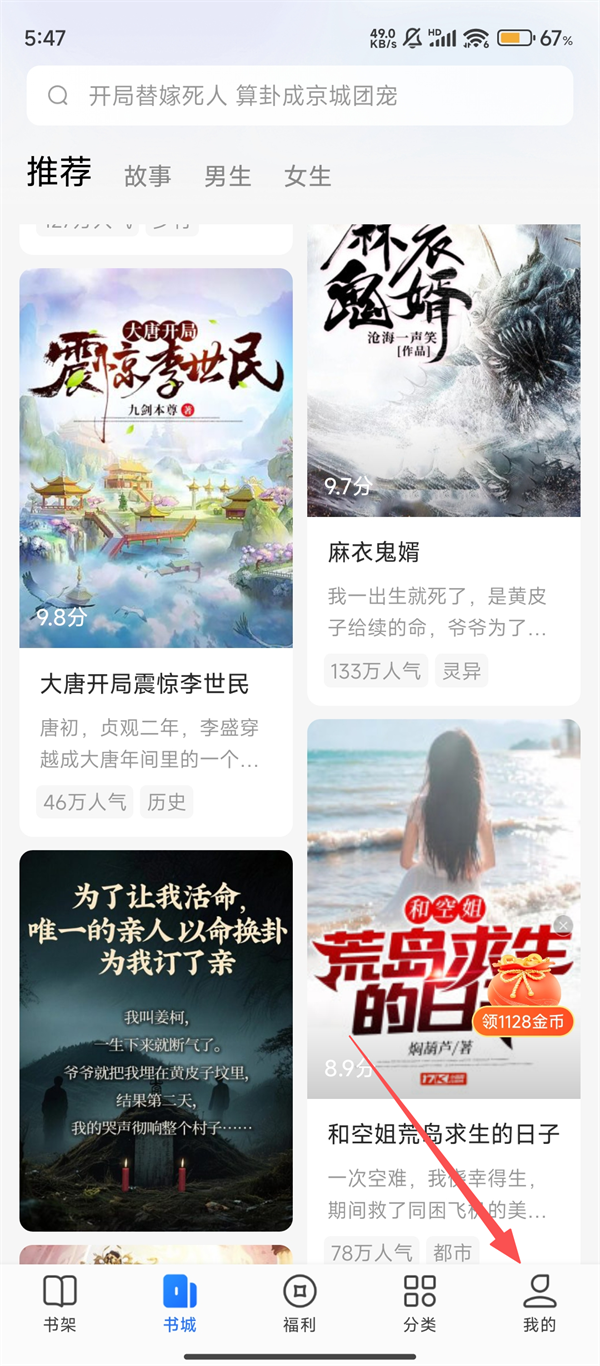Image resolution: width=600 pixels, height=1366 pixels.
Task: Go to the 我的 profile tab
Action: pyautogui.click(x=539, y=1304)
